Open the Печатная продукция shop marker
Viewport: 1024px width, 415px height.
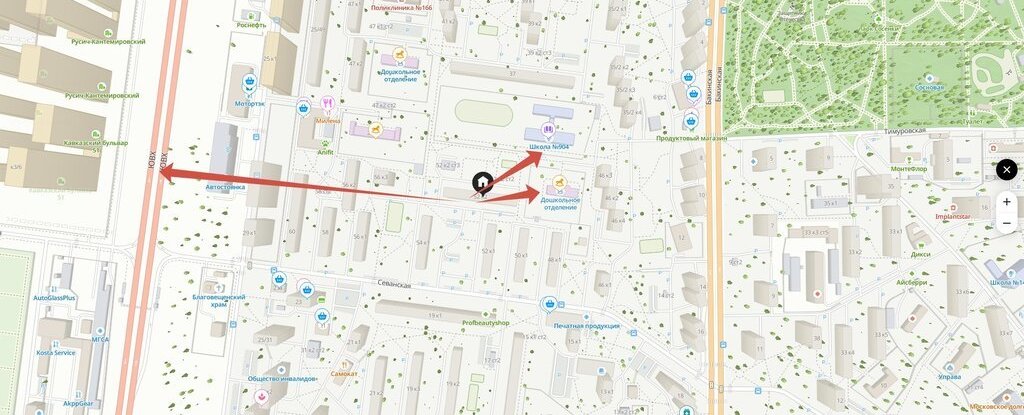point(548,304)
